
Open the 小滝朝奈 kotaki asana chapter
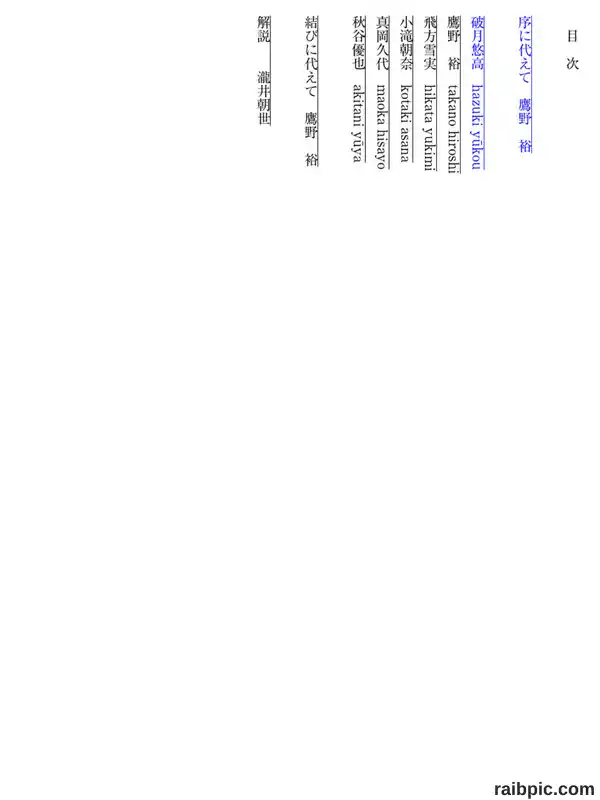(x=407, y=89)
